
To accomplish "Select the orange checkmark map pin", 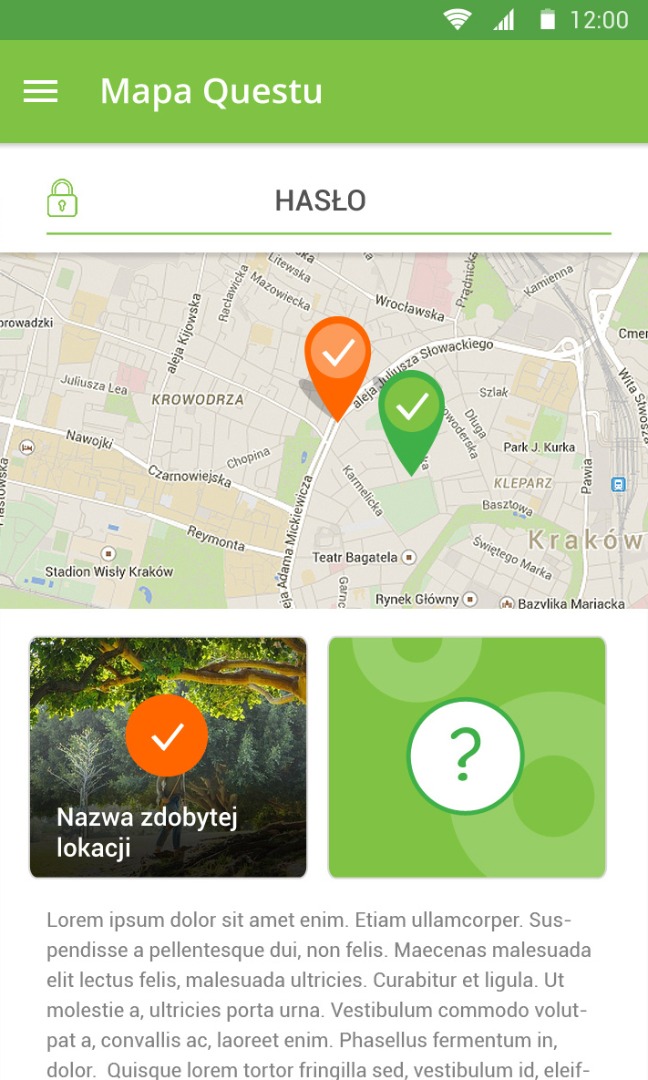I will (x=338, y=356).
